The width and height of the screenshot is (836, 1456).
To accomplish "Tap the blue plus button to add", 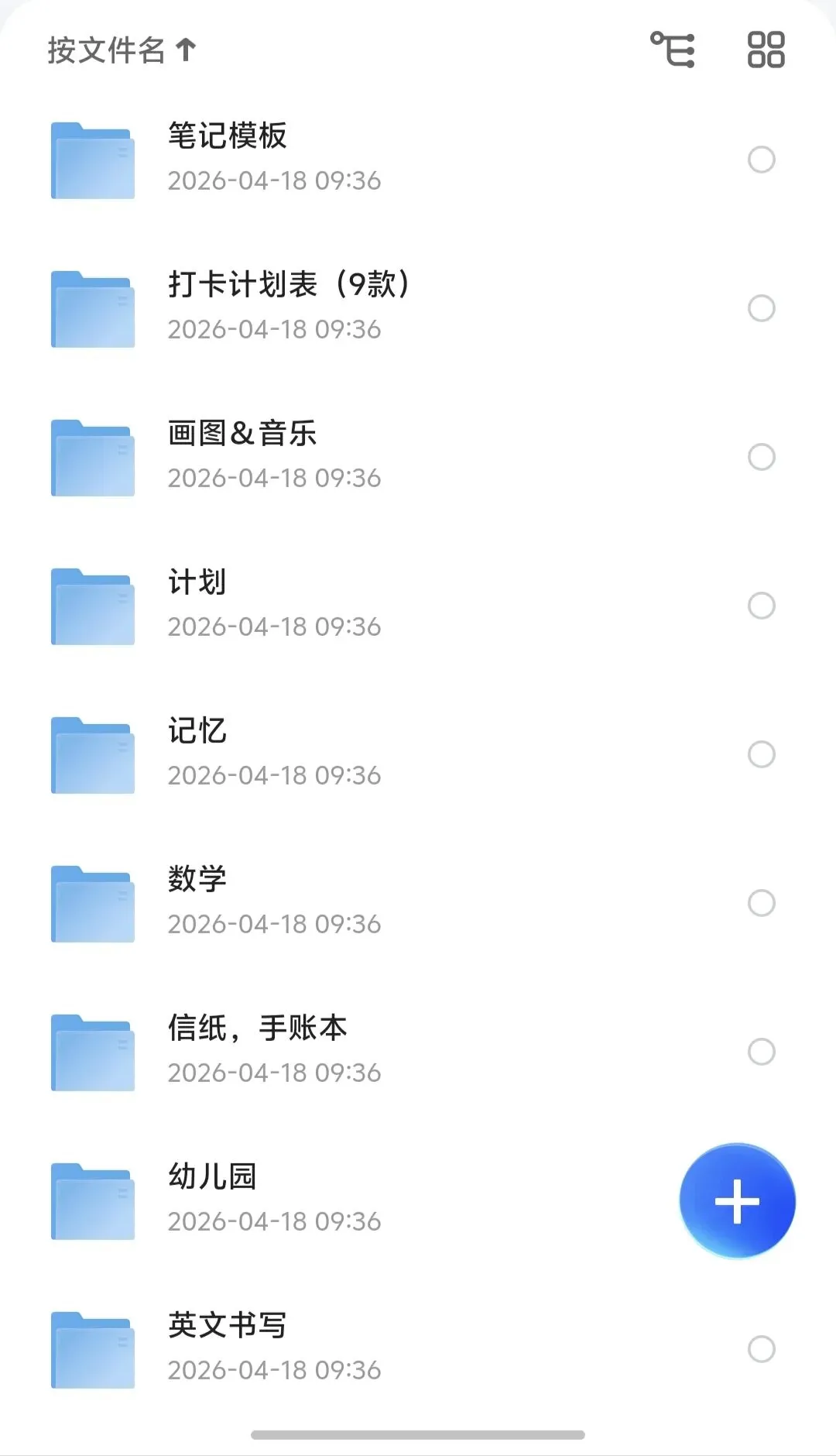I will (x=737, y=1201).
